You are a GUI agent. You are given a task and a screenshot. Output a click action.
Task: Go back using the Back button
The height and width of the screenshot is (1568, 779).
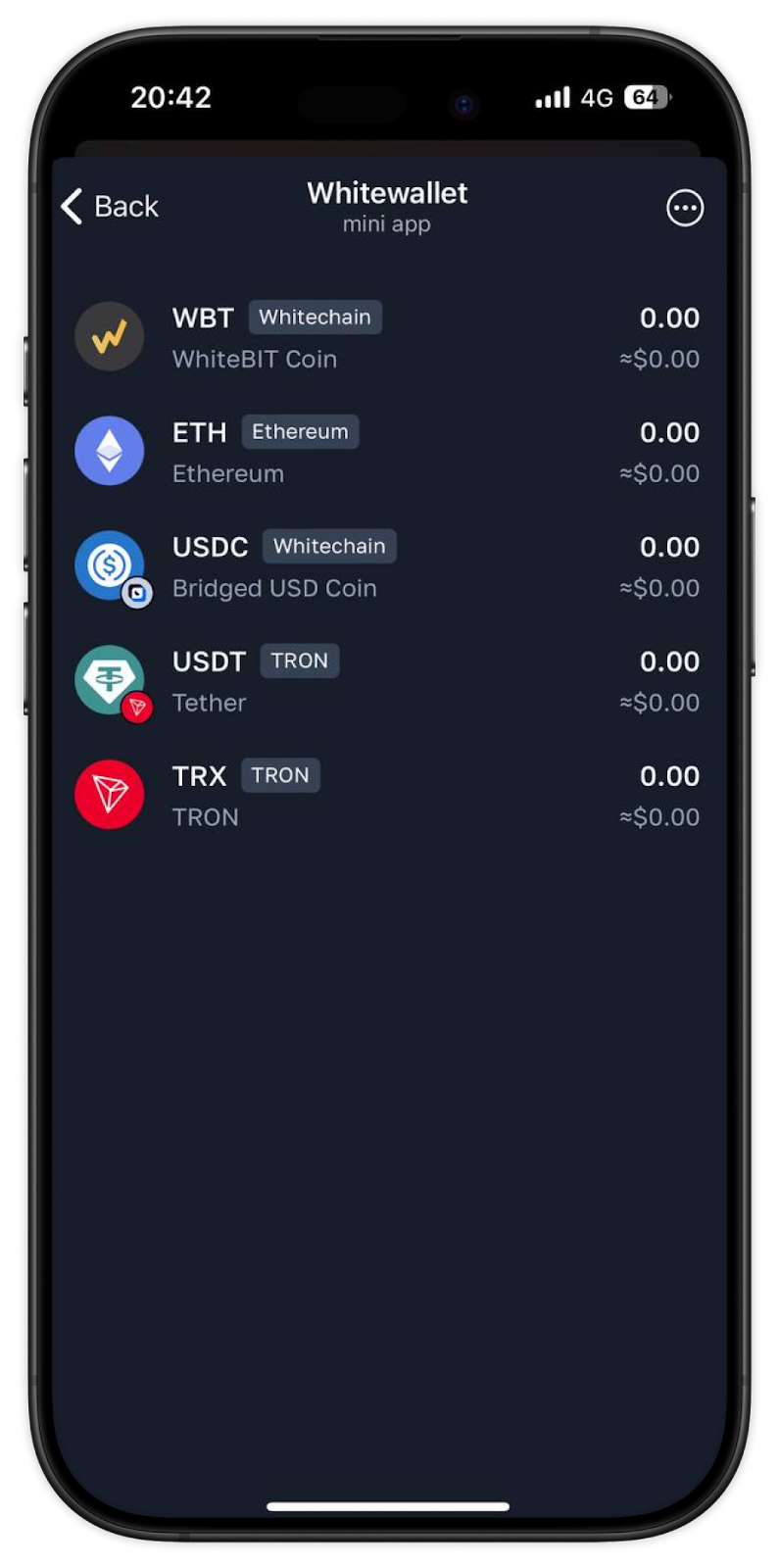[x=110, y=207]
